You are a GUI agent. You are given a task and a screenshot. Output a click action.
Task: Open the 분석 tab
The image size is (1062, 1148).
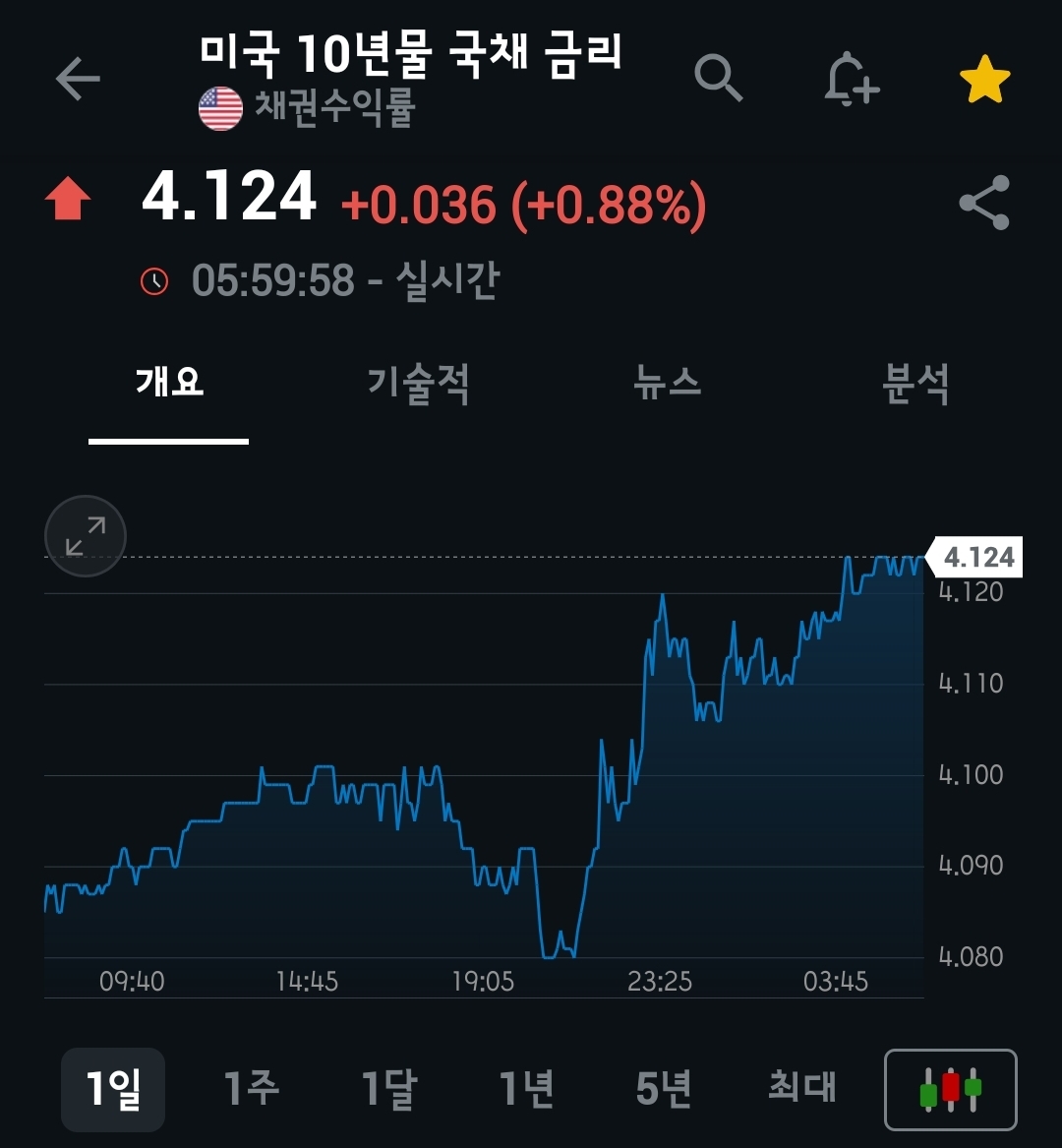[915, 383]
